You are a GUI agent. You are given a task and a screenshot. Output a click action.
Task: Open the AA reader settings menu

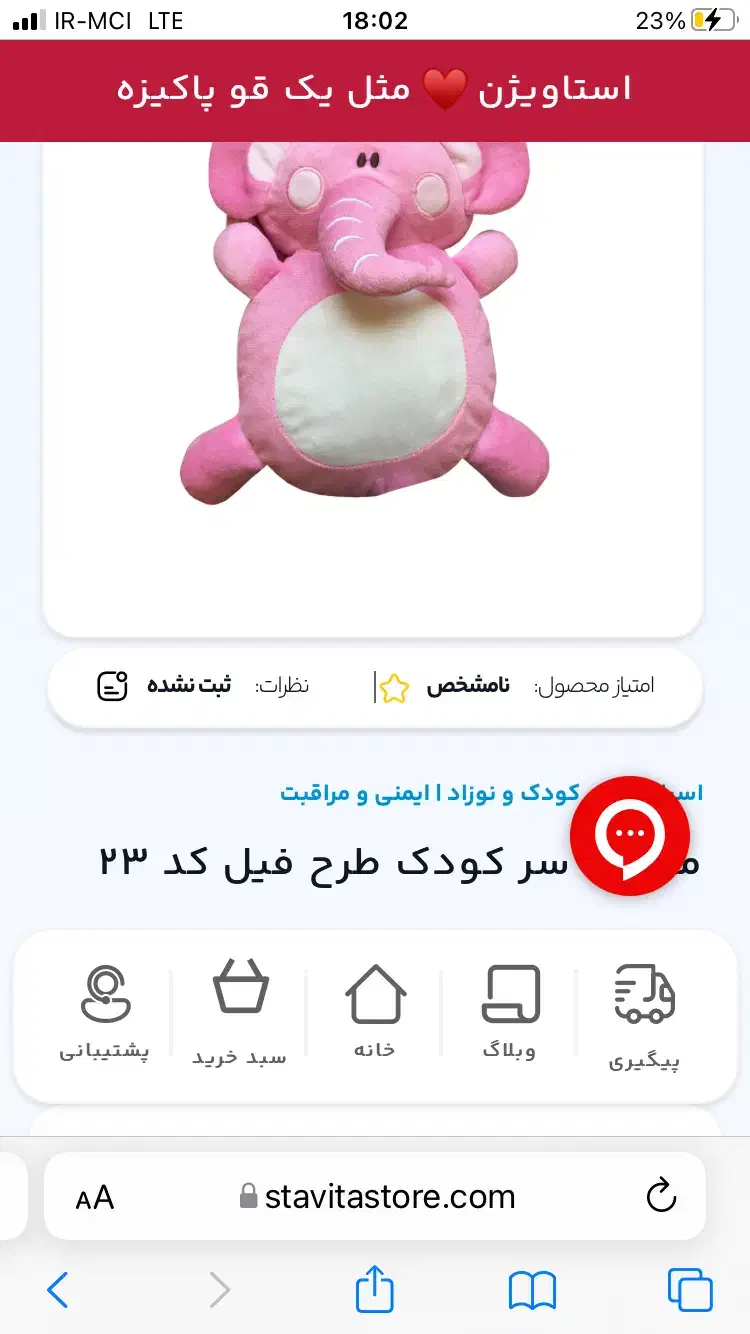(x=95, y=1198)
